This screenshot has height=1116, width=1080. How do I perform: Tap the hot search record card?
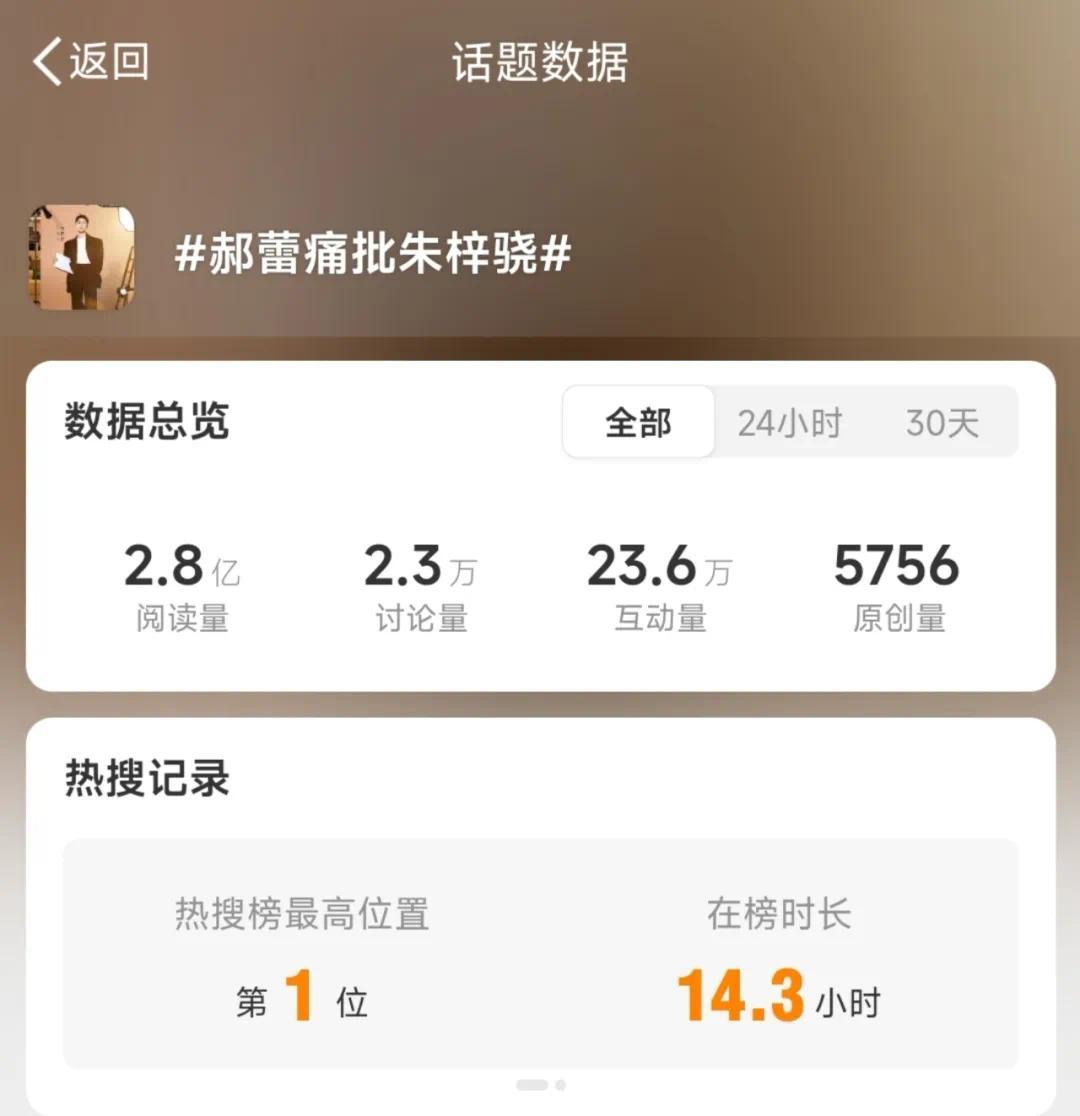540,950
